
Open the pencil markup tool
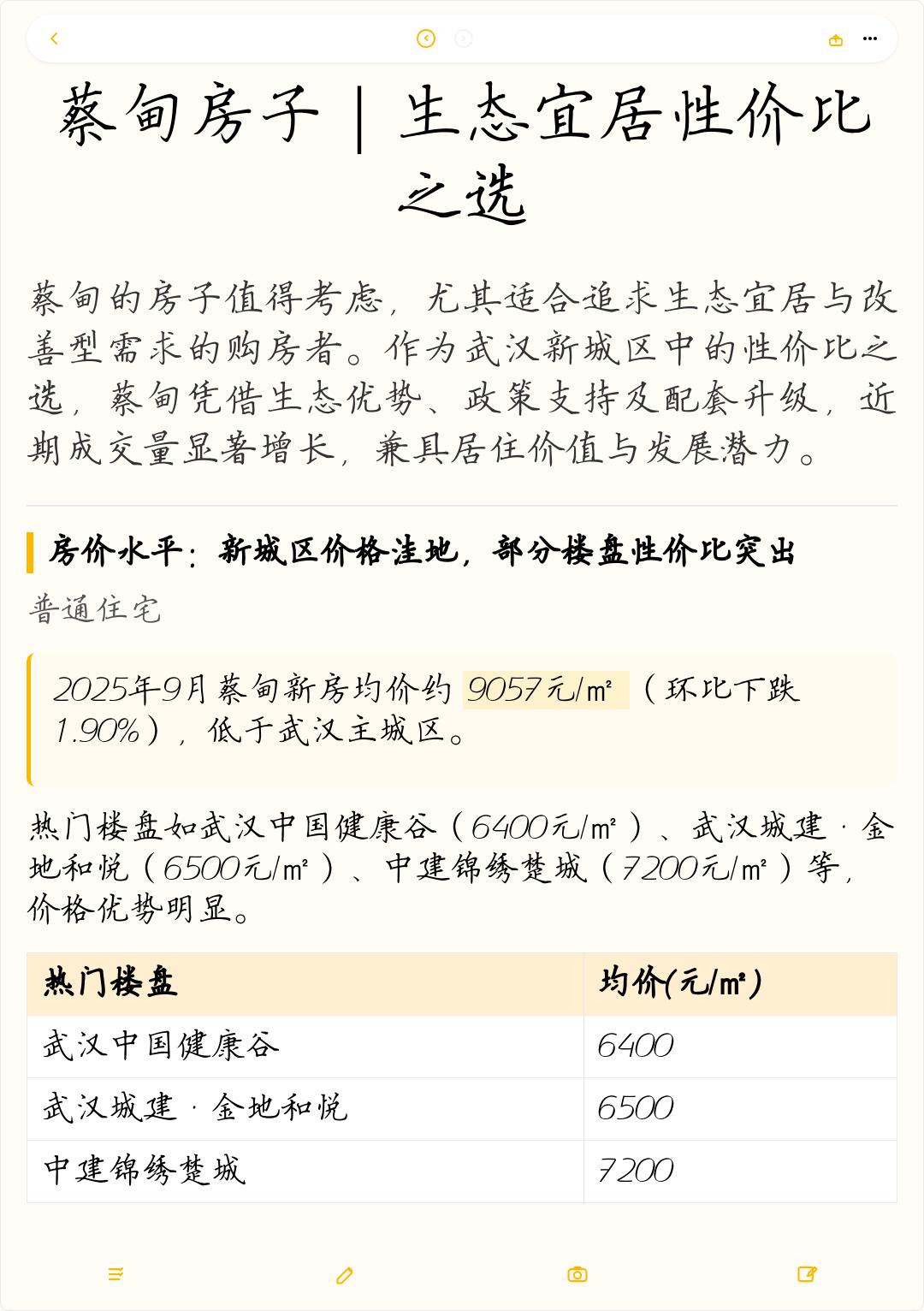pyautogui.click(x=345, y=1275)
